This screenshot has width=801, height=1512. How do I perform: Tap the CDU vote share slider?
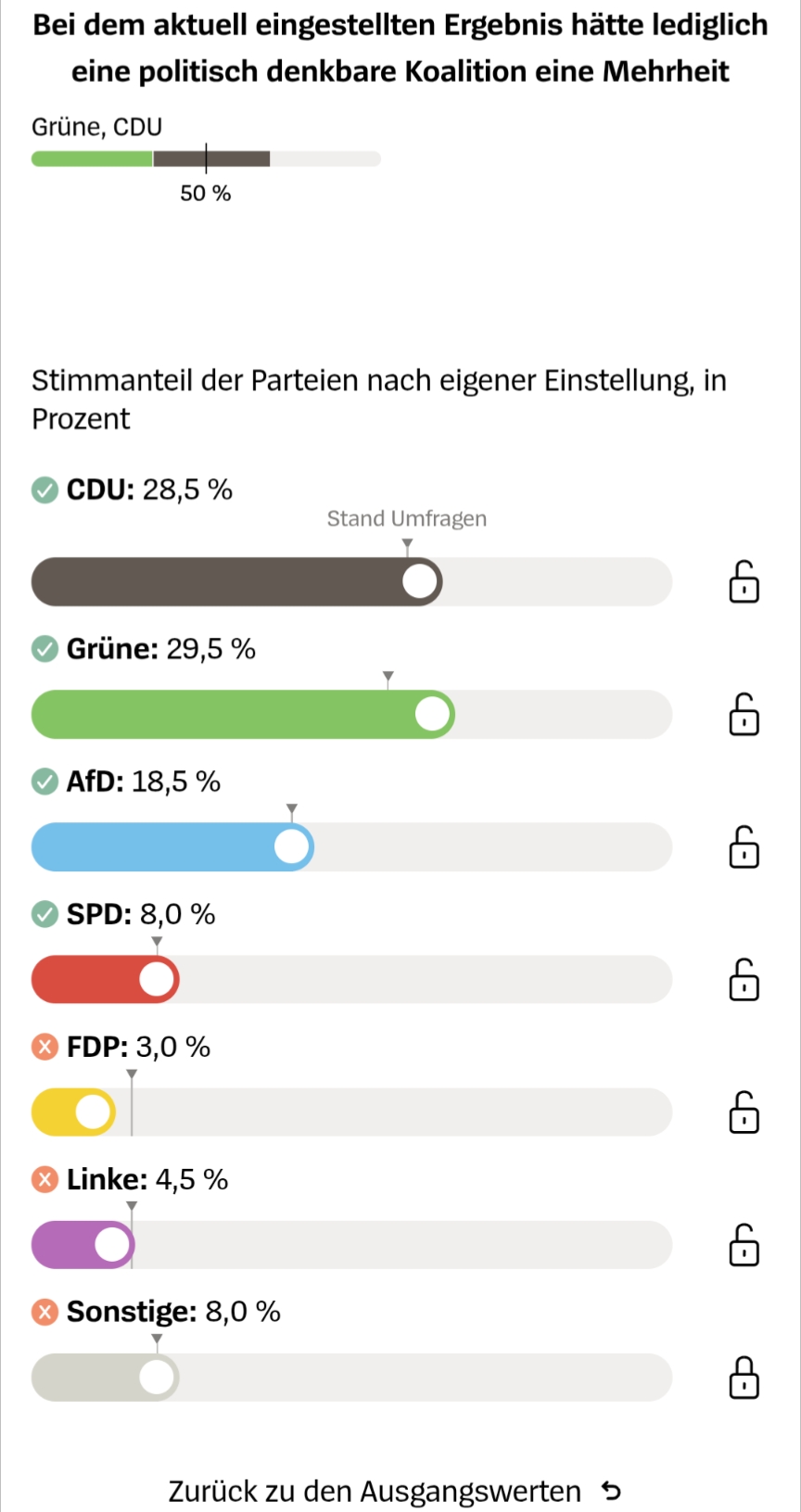coord(352,582)
